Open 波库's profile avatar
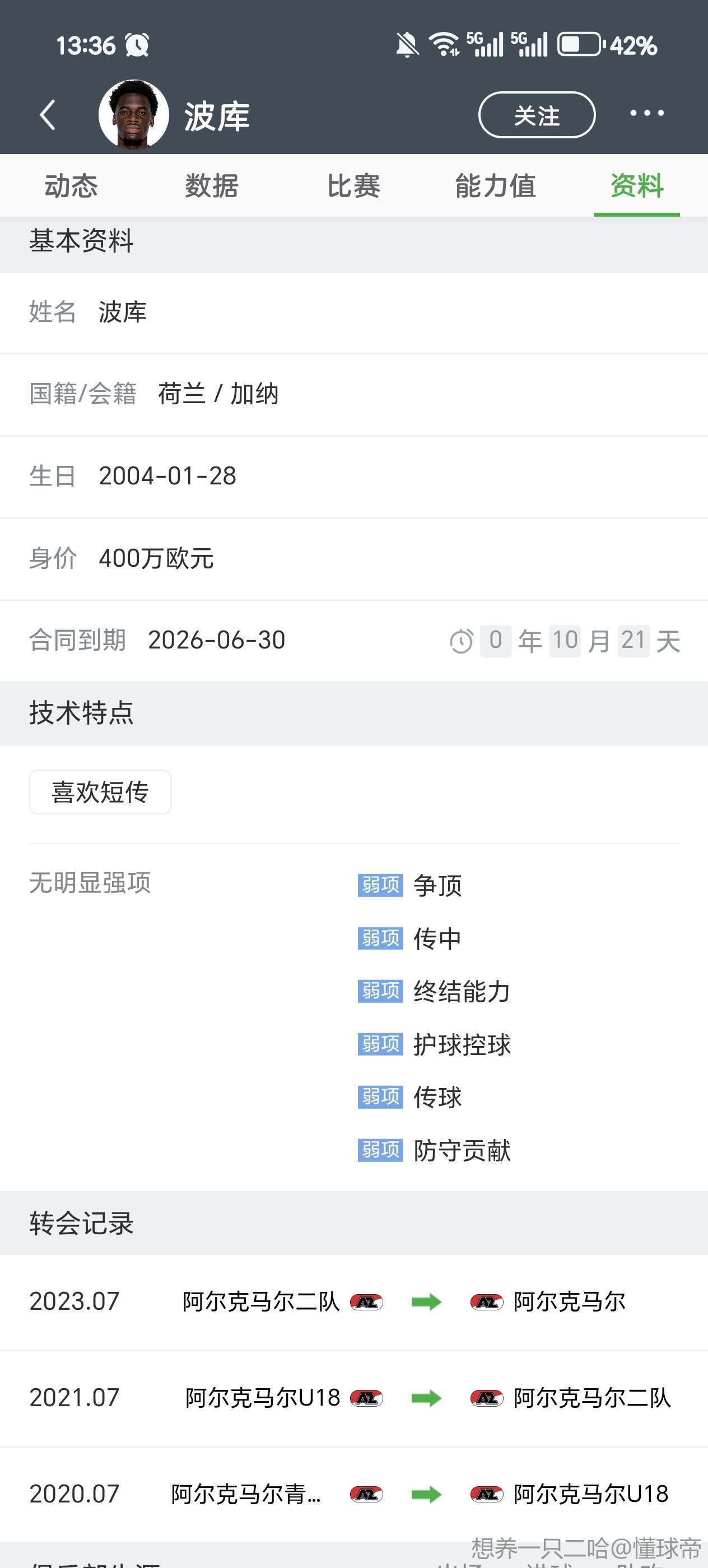The width and height of the screenshot is (708, 1568). (133, 114)
